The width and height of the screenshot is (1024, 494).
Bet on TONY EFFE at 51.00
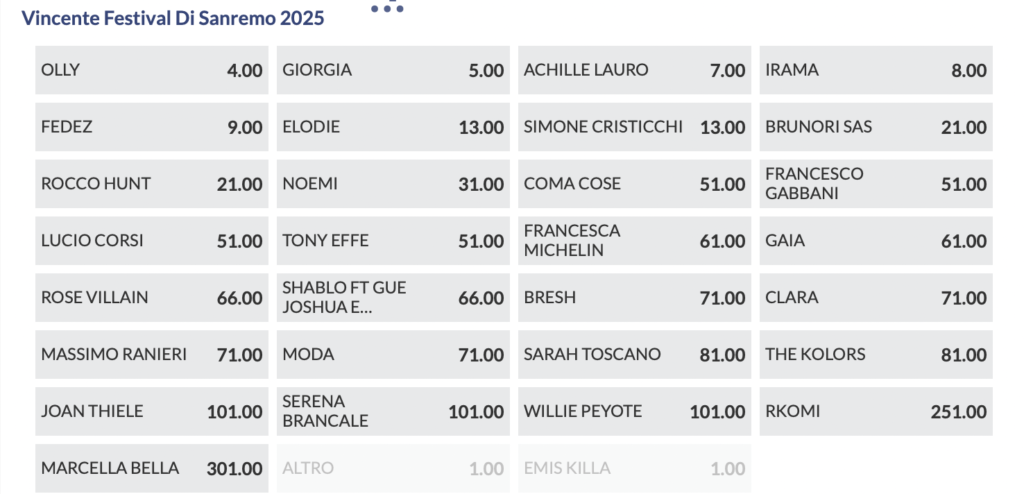(x=393, y=241)
